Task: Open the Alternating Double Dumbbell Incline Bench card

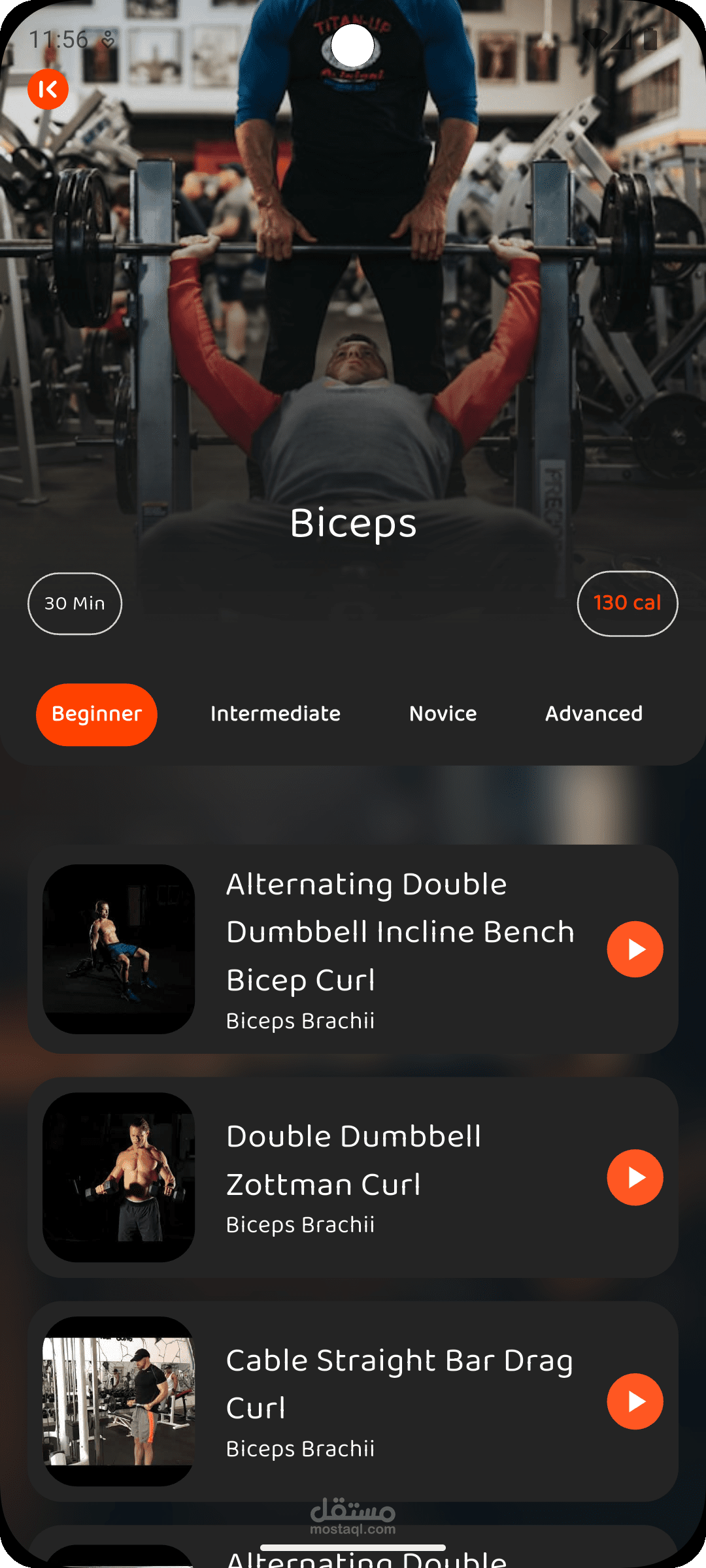Action: (x=353, y=949)
